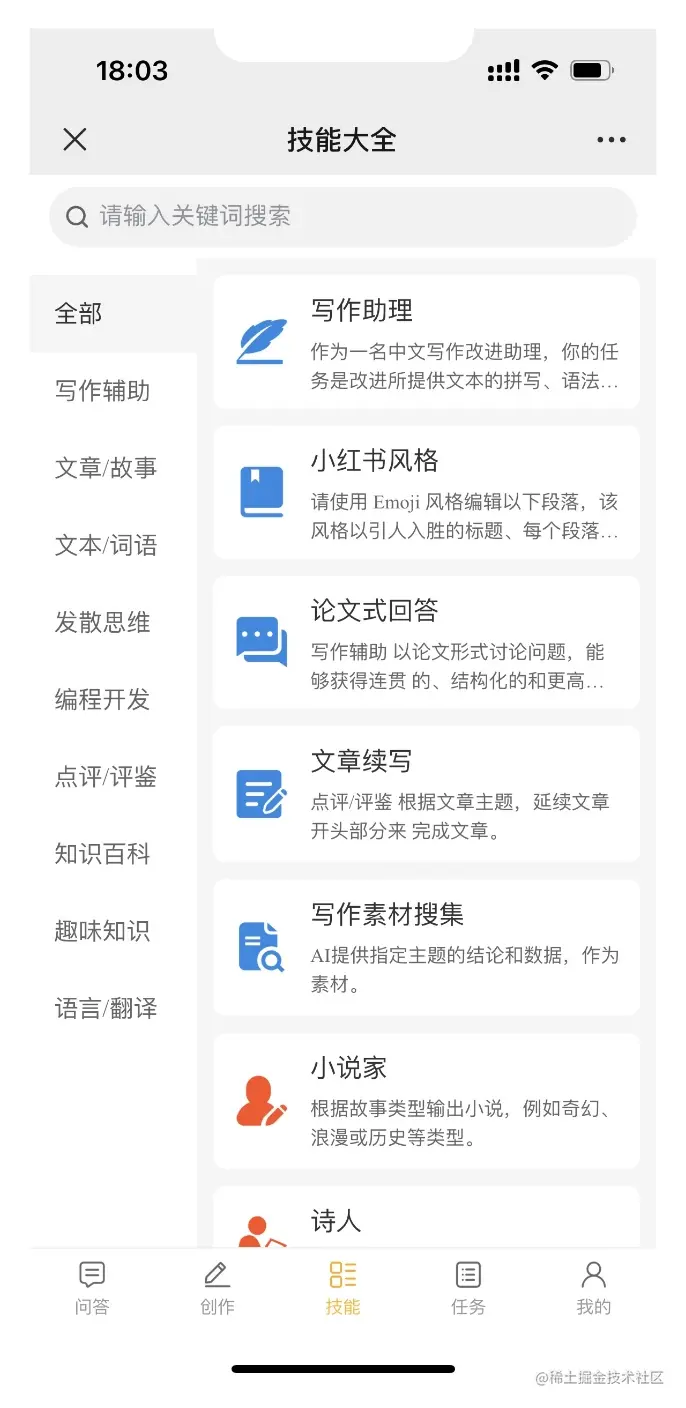This screenshot has width=686, height=1408.
Task: Select the 写作辅助 category
Action: click(102, 390)
